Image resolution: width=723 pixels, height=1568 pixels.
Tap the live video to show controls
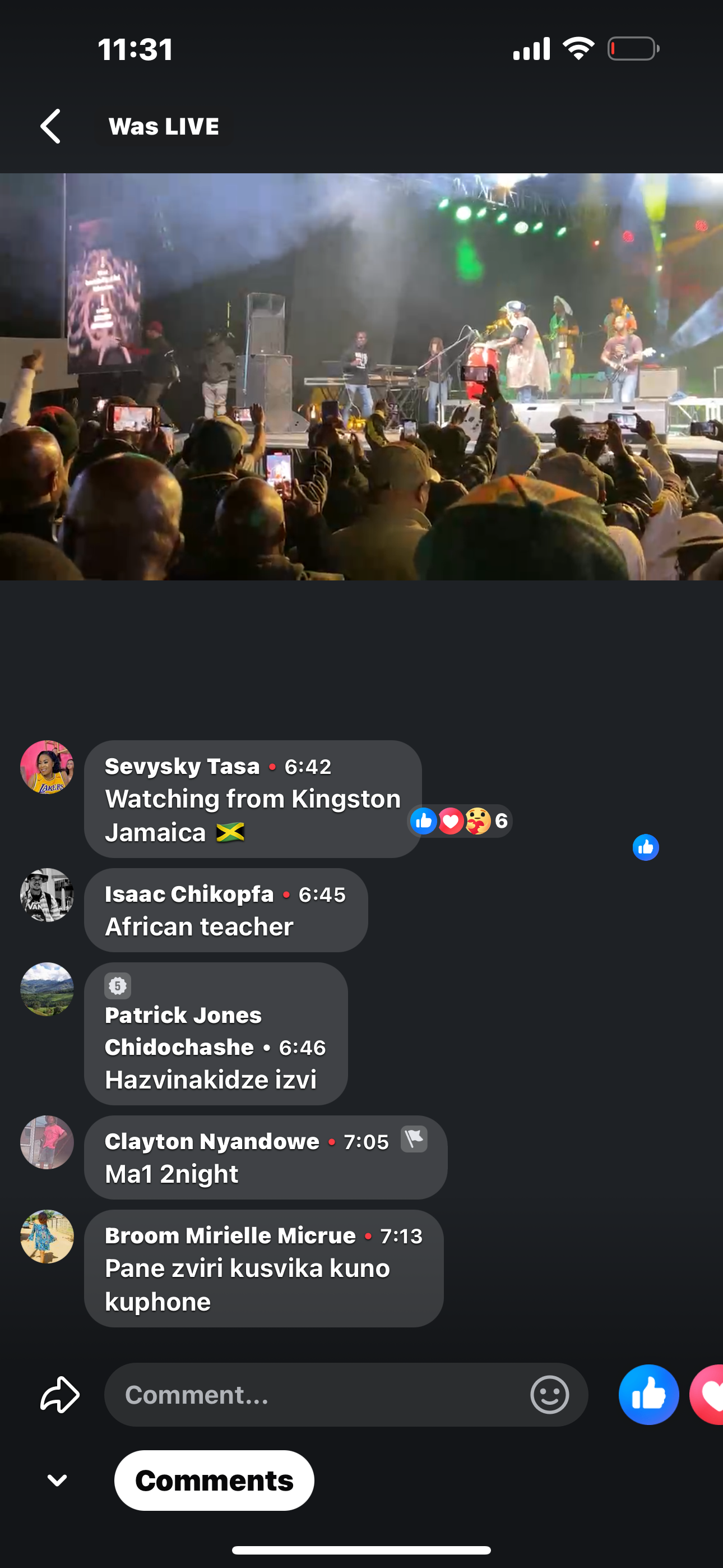[x=361, y=377]
